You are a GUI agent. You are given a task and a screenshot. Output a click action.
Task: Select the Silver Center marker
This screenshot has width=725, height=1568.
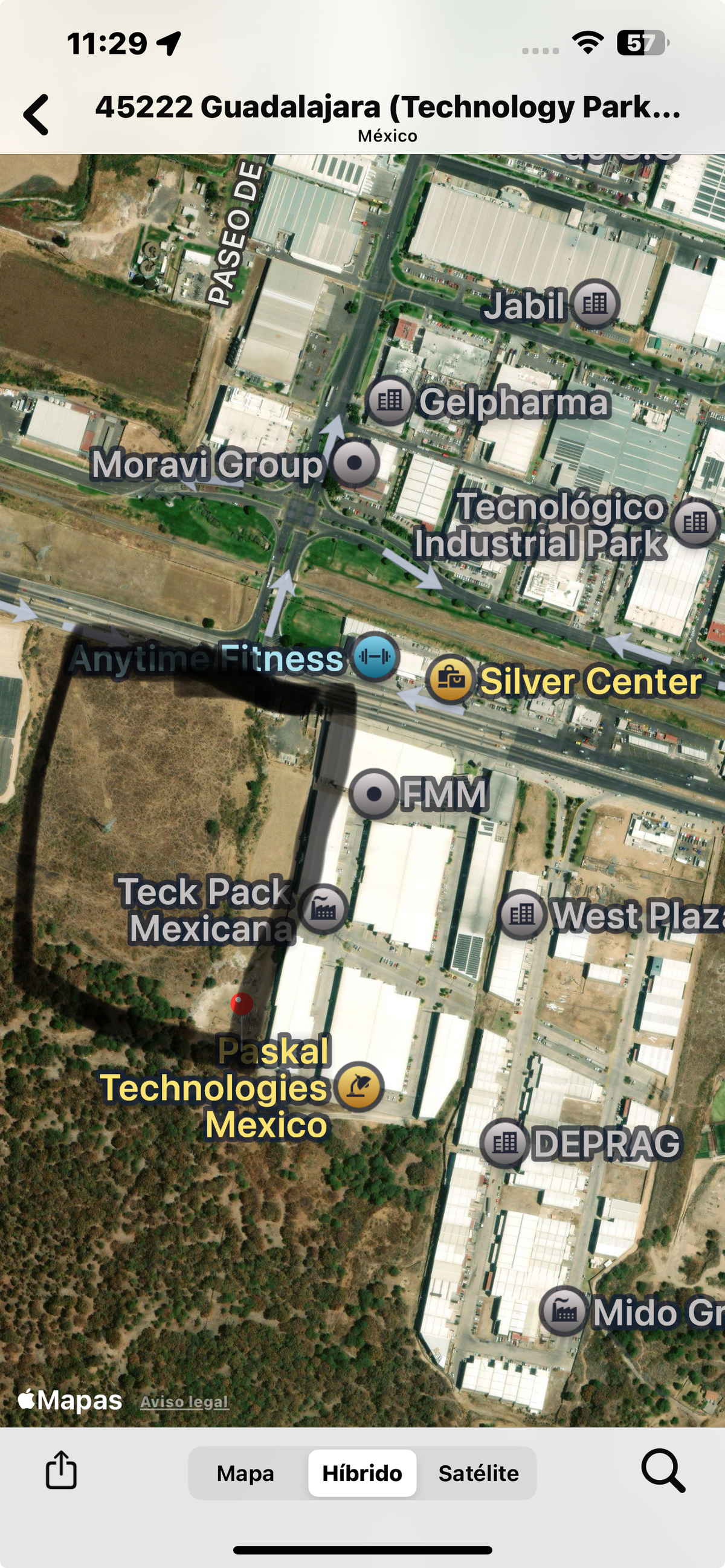pyautogui.click(x=450, y=680)
